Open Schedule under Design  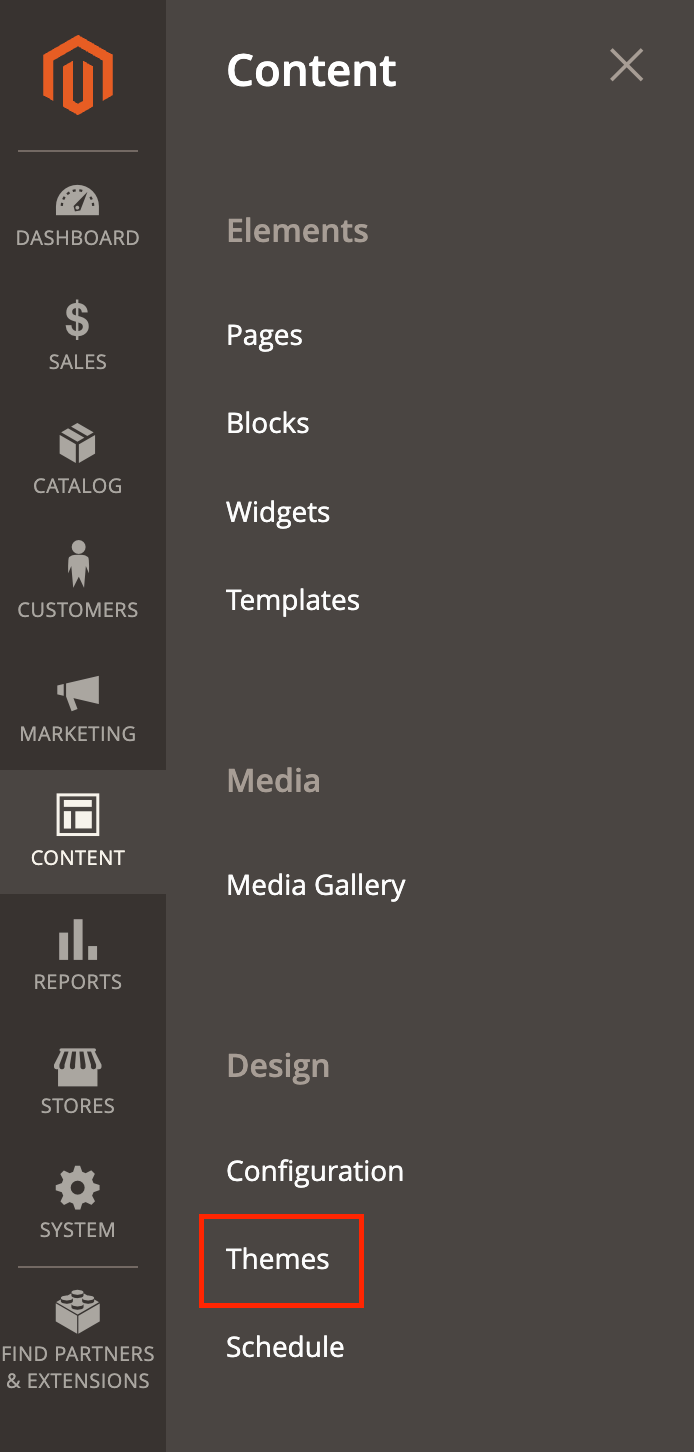coord(285,1347)
